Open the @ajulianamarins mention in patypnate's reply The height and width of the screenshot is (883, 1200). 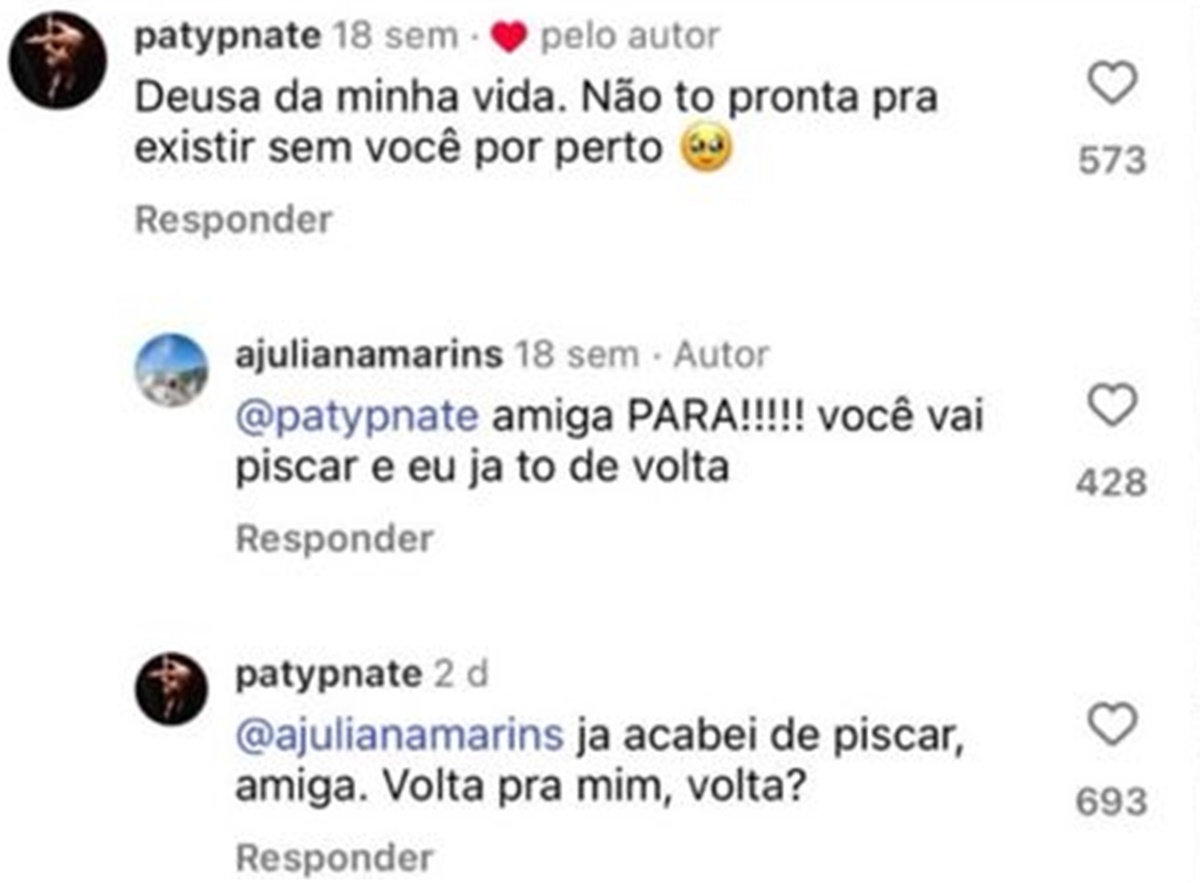(x=400, y=736)
